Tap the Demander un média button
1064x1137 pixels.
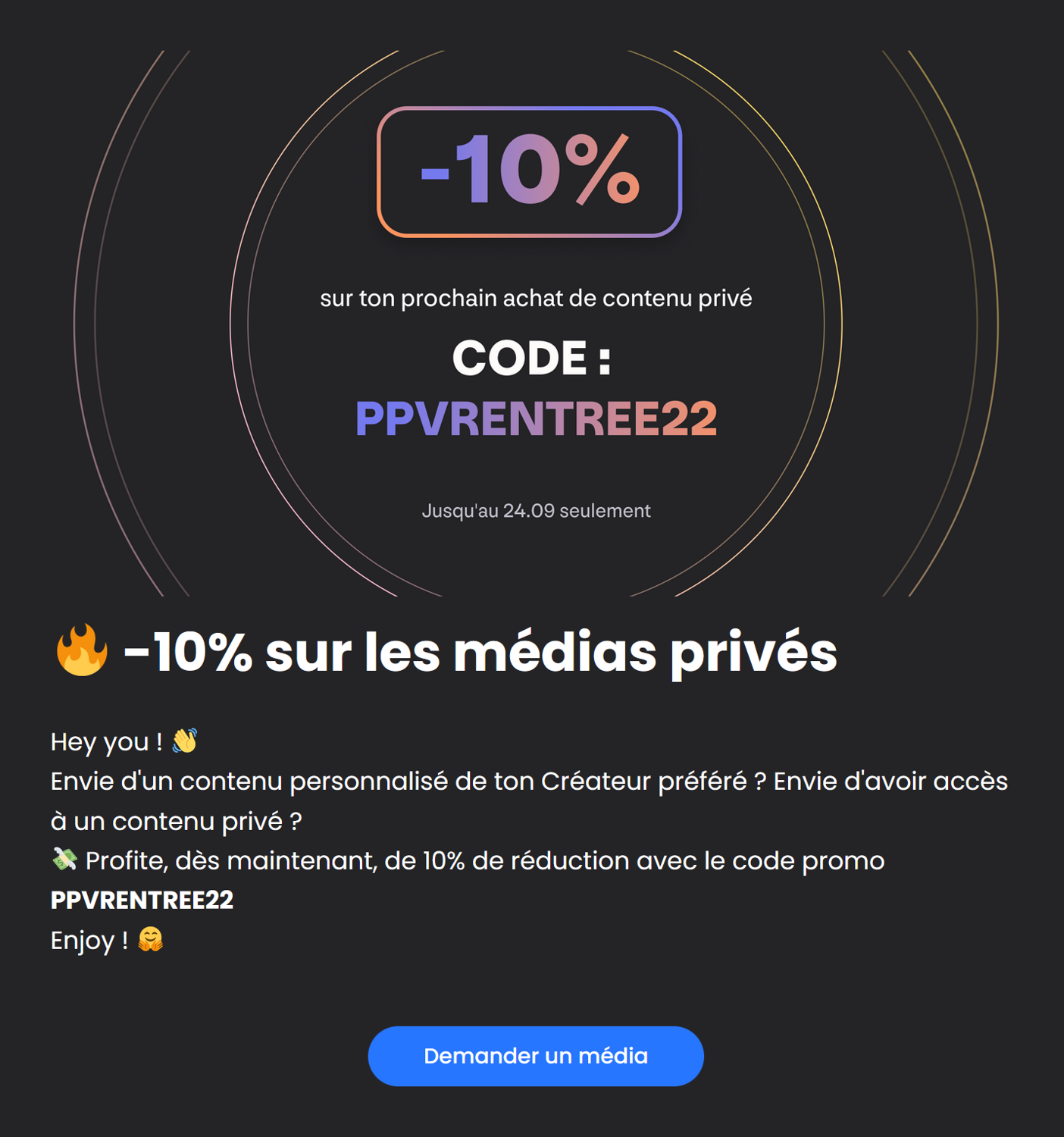coord(535,1056)
